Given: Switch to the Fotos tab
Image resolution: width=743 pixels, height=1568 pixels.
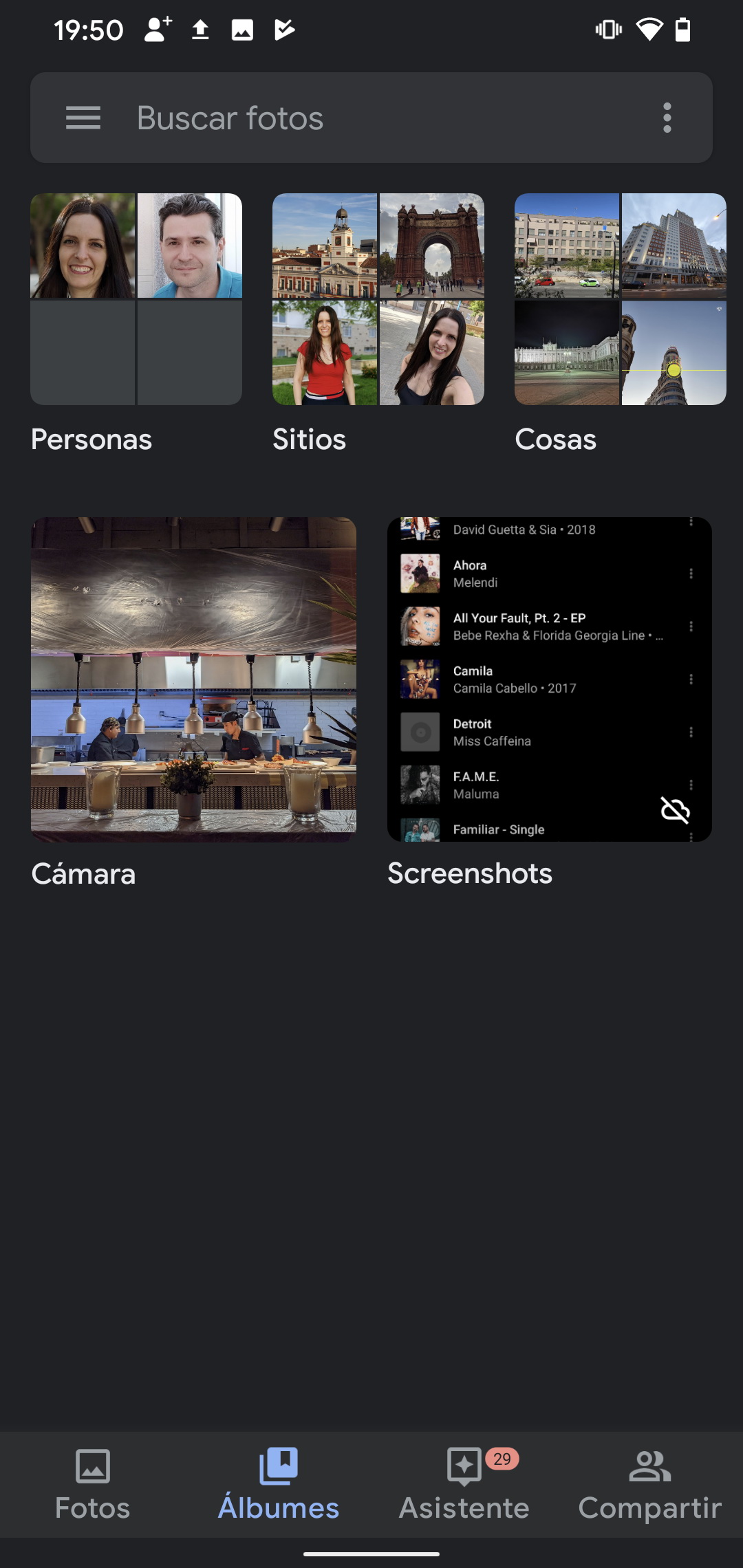Looking at the screenshot, I should [x=93, y=1484].
